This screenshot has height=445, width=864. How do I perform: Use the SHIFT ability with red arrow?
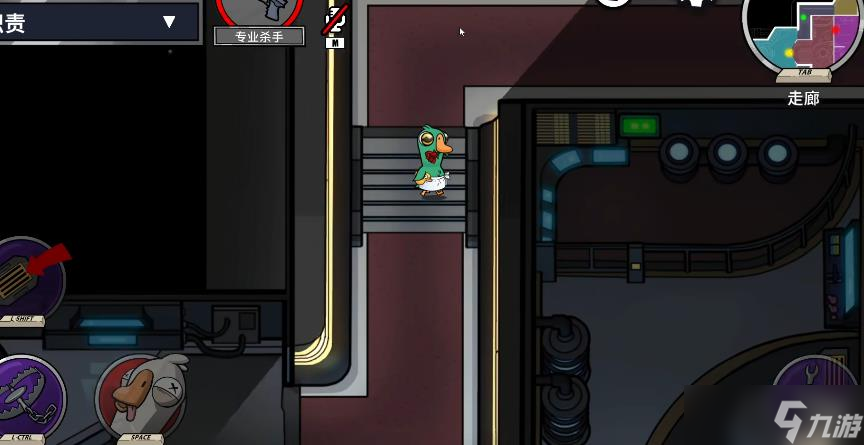point(28,277)
